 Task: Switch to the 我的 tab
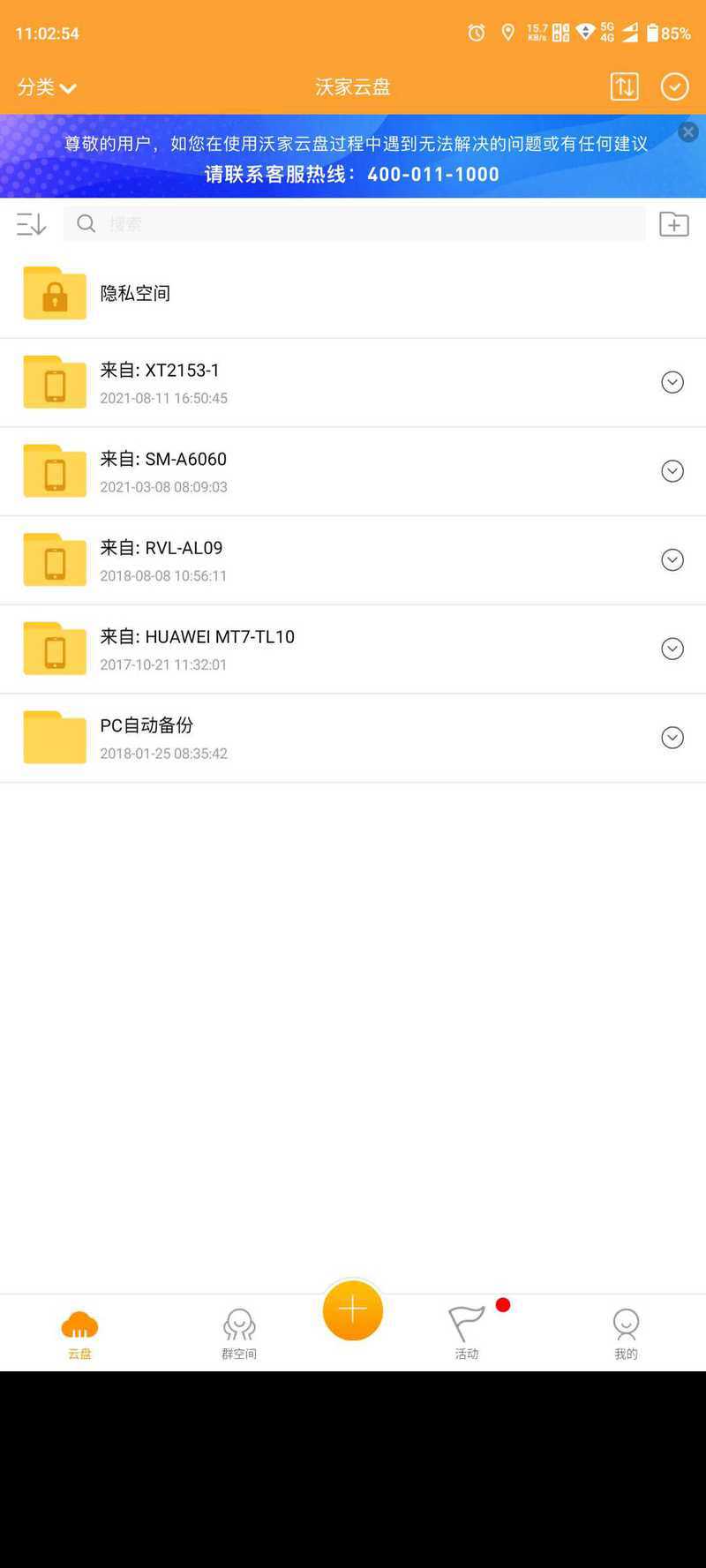tap(626, 1333)
